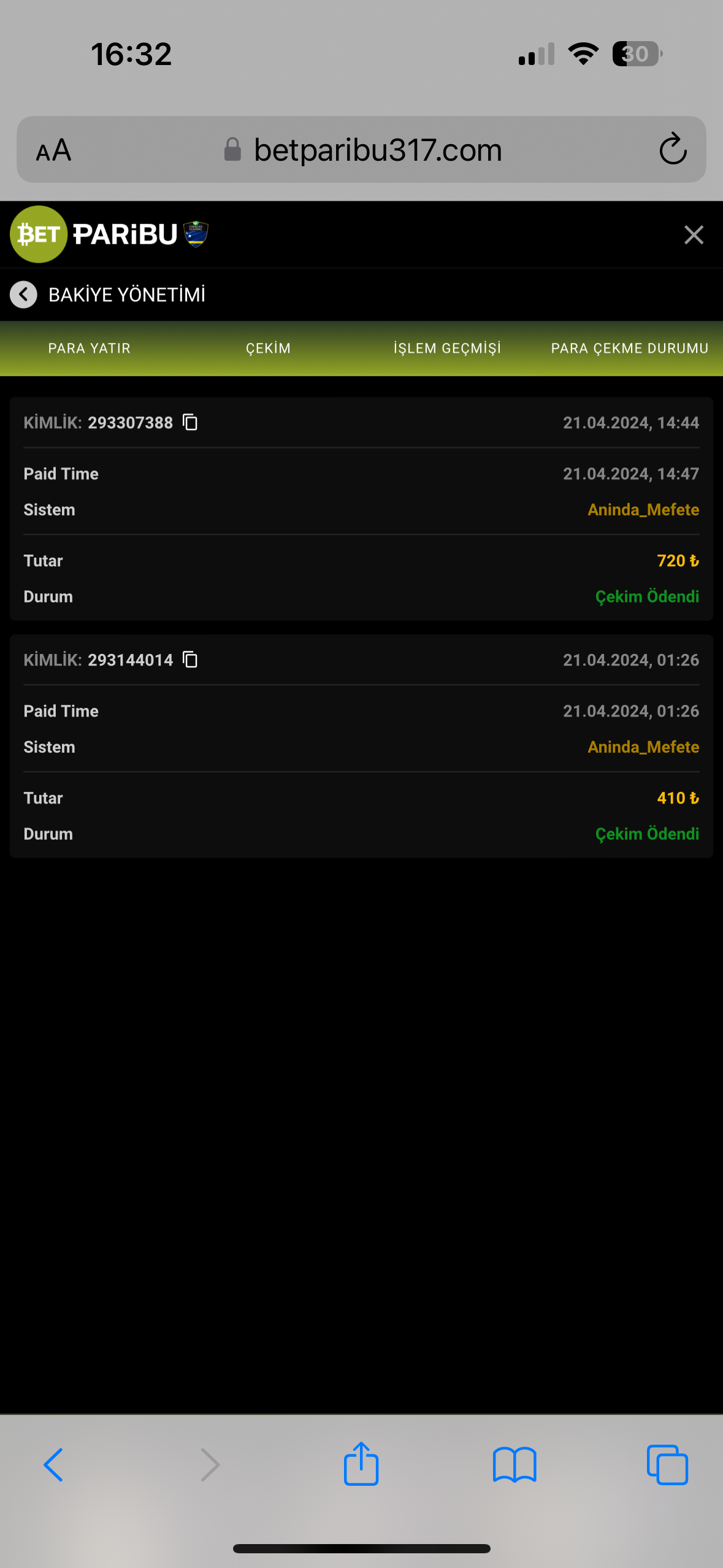This screenshot has height=1568, width=723.
Task: Open the AA text size menu
Action: pyautogui.click(x=54, y=150)
